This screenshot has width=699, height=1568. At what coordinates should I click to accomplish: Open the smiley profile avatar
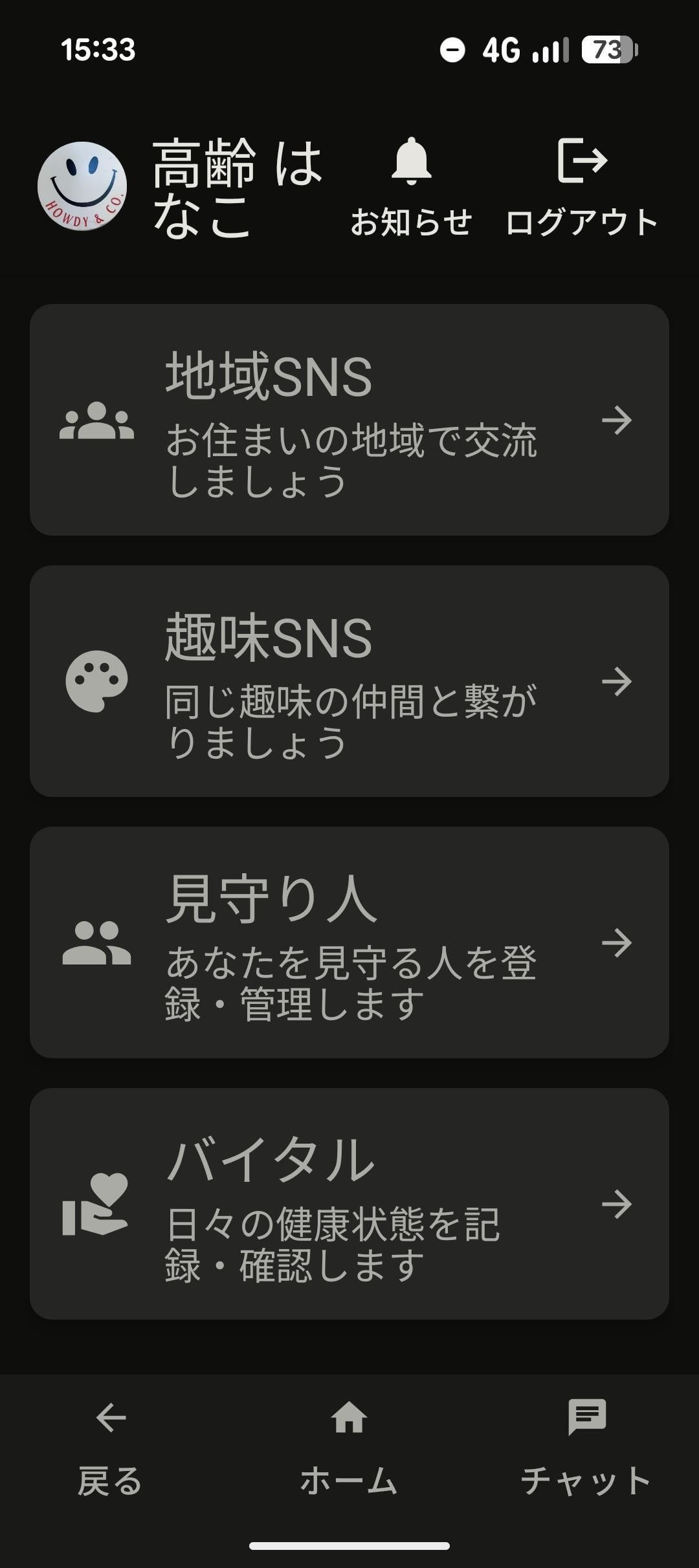pyautogui.click(x=82, y=186)
